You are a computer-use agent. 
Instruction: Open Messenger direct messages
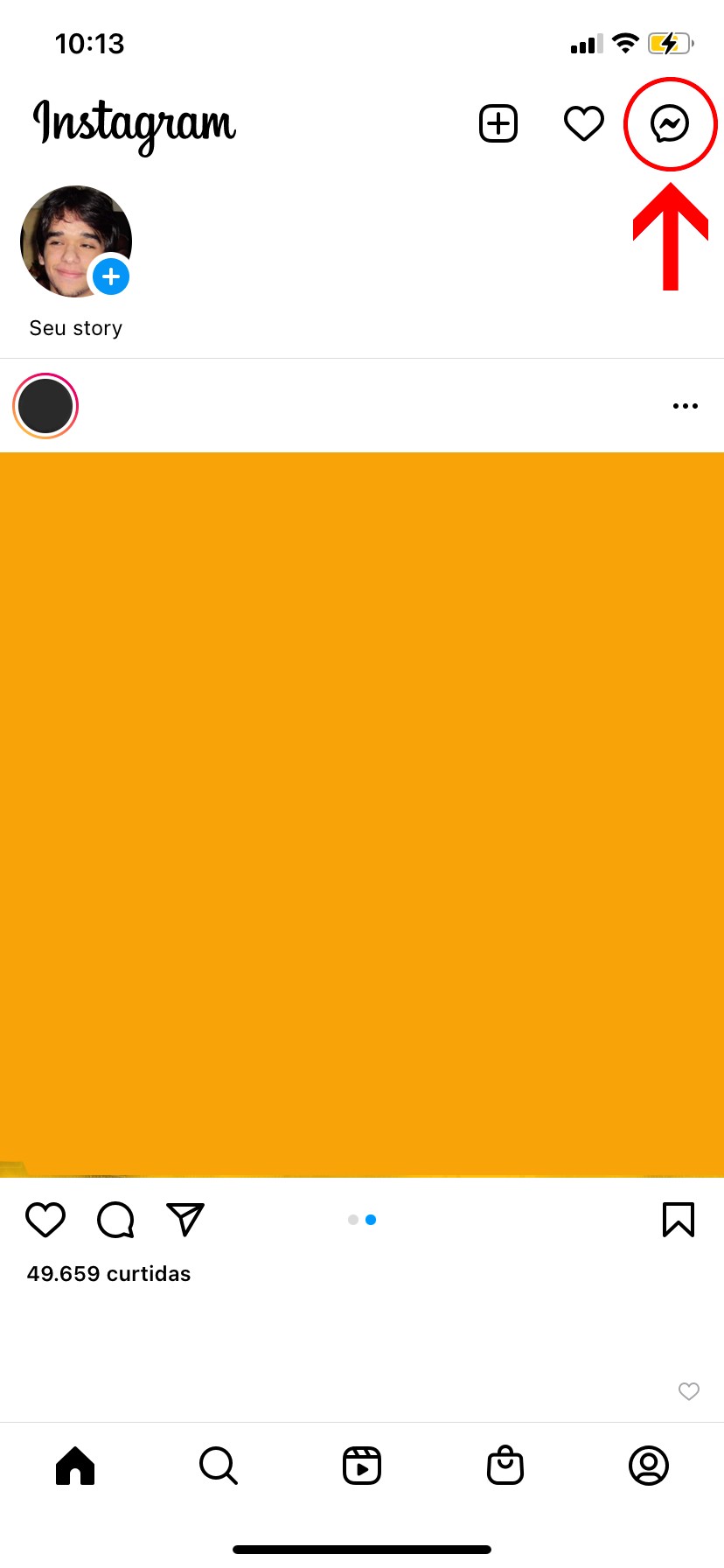(x=670, y=123)
